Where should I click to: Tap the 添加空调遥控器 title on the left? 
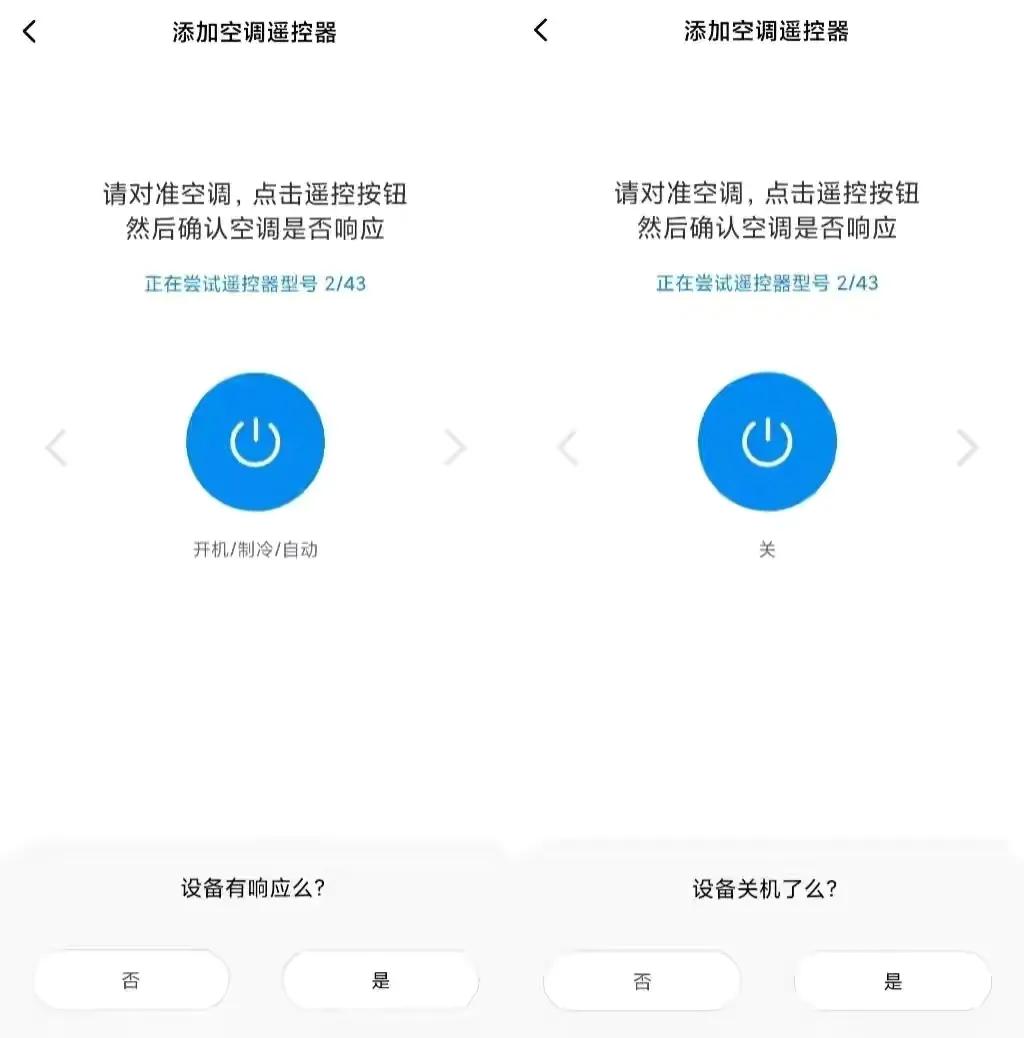coord(255,31)
